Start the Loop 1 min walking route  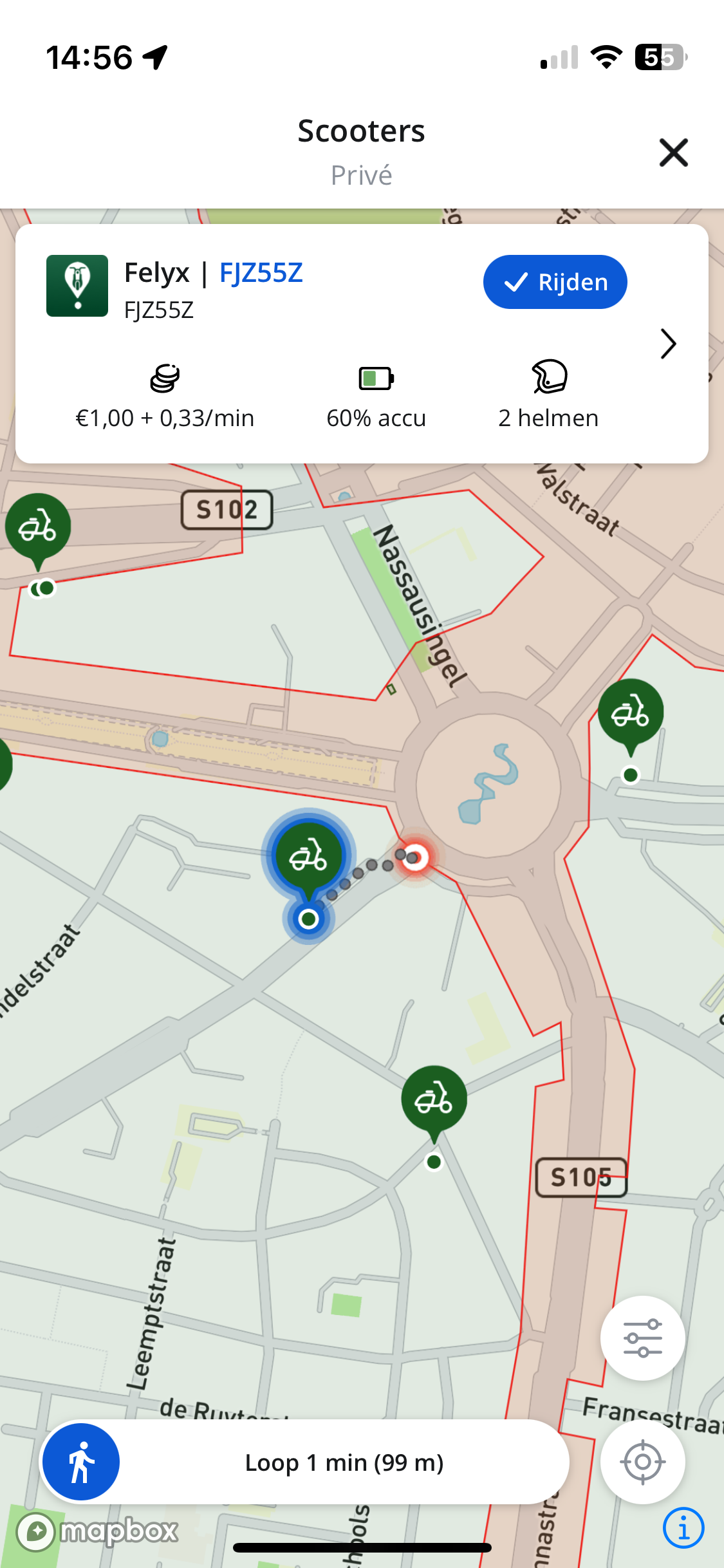[x=305, y=1462]
